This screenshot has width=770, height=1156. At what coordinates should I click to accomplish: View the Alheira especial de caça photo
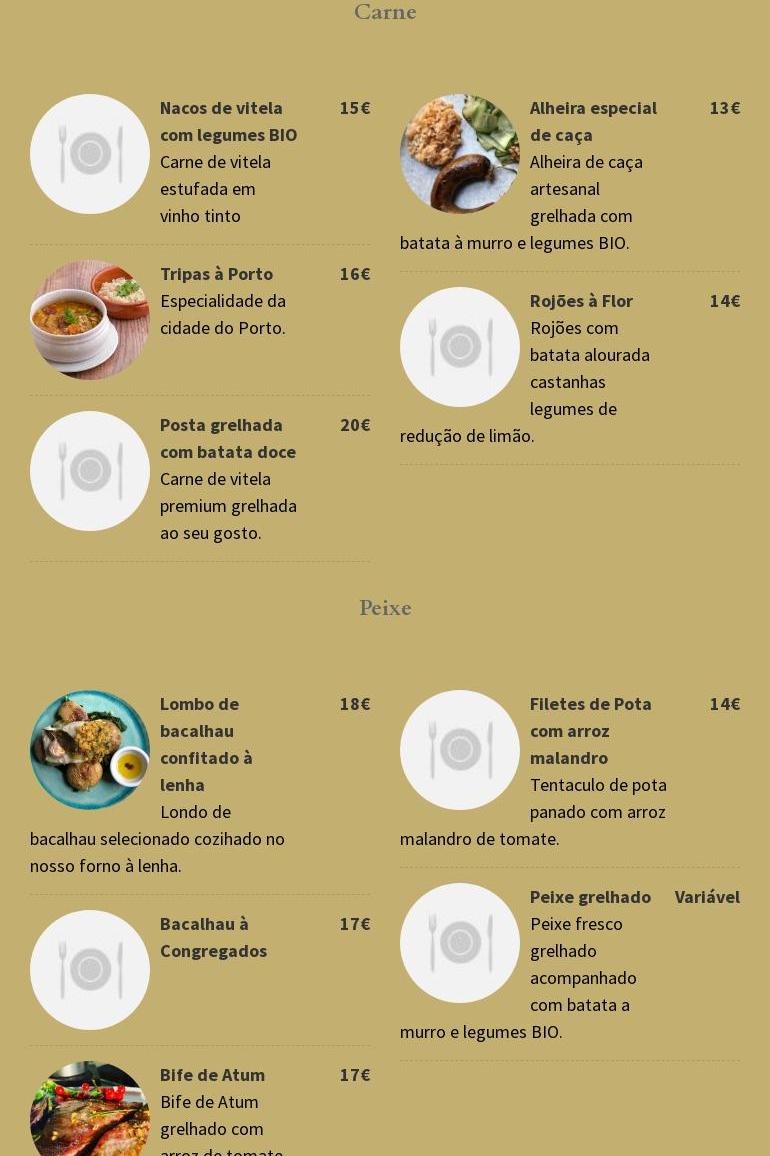(x=460, y=154)
